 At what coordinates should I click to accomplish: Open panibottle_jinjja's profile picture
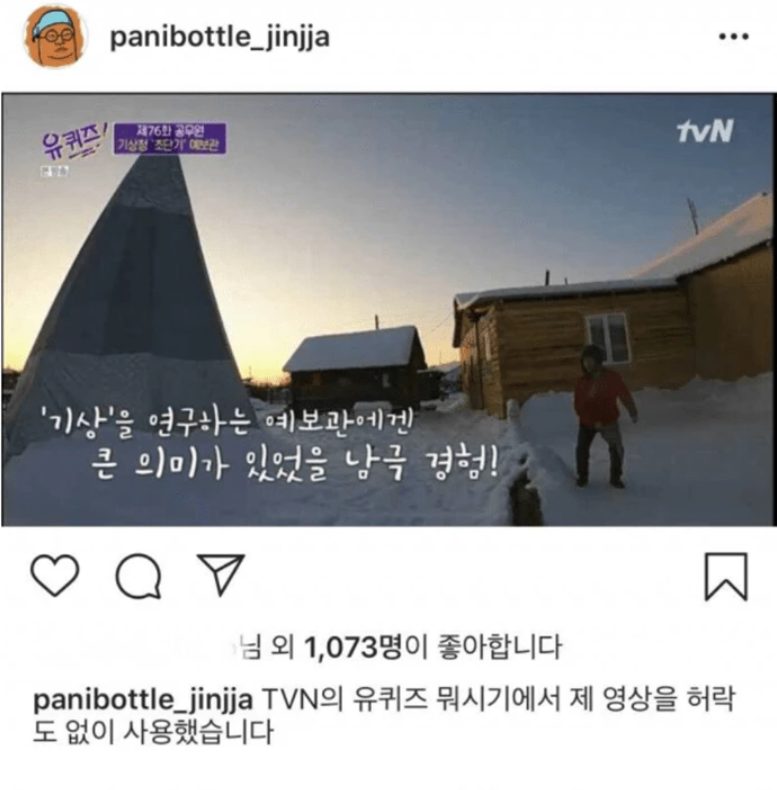point(53,37)
